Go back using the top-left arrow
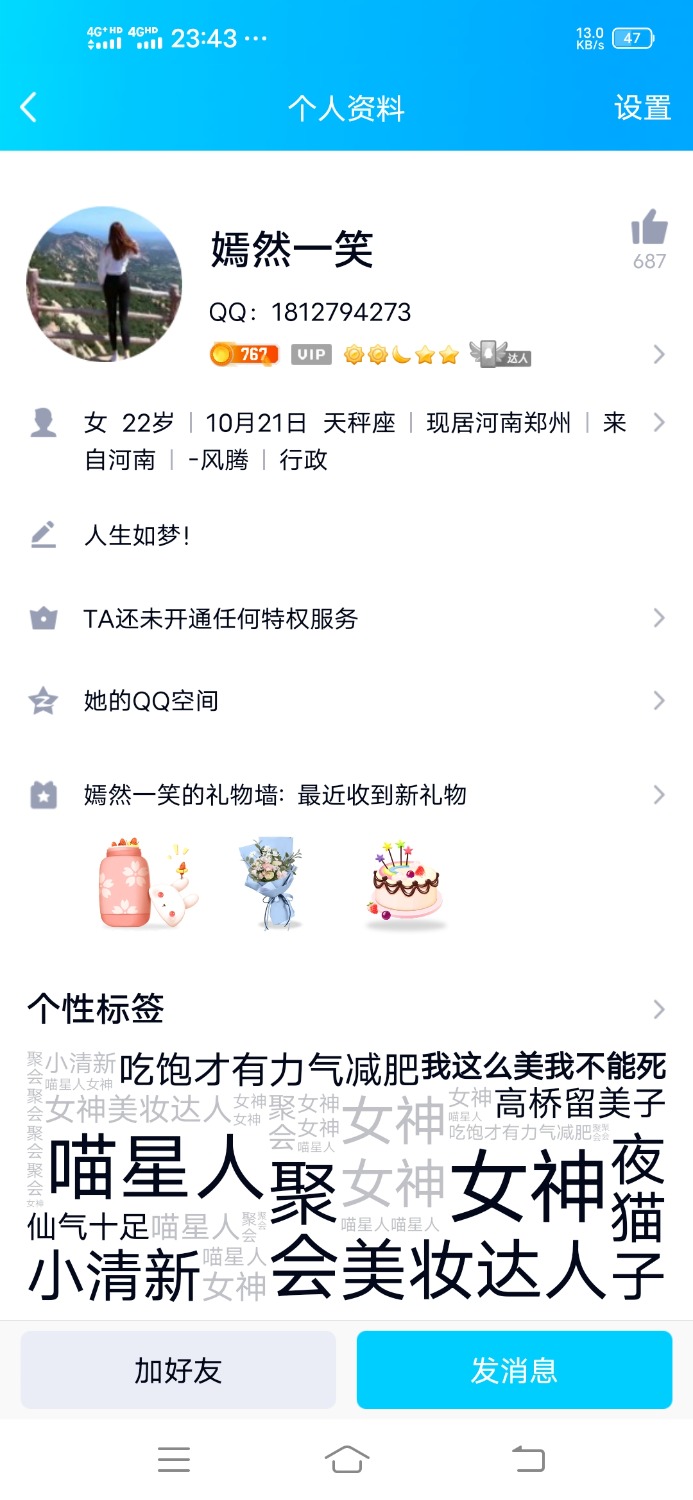The height and width of the screenshot is (1500, 693). (x=29, y=108)
